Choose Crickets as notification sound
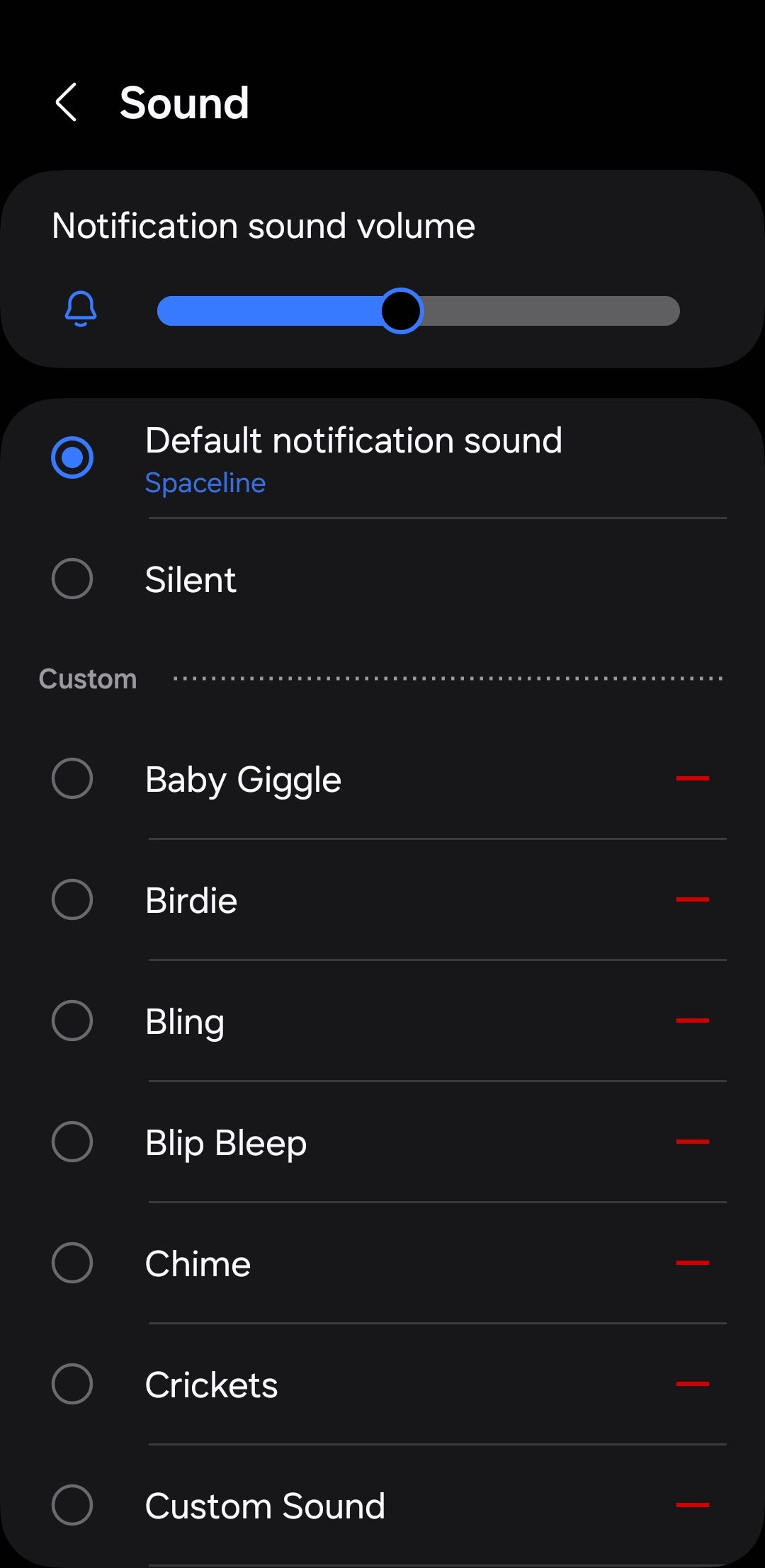 (72, 1384)
